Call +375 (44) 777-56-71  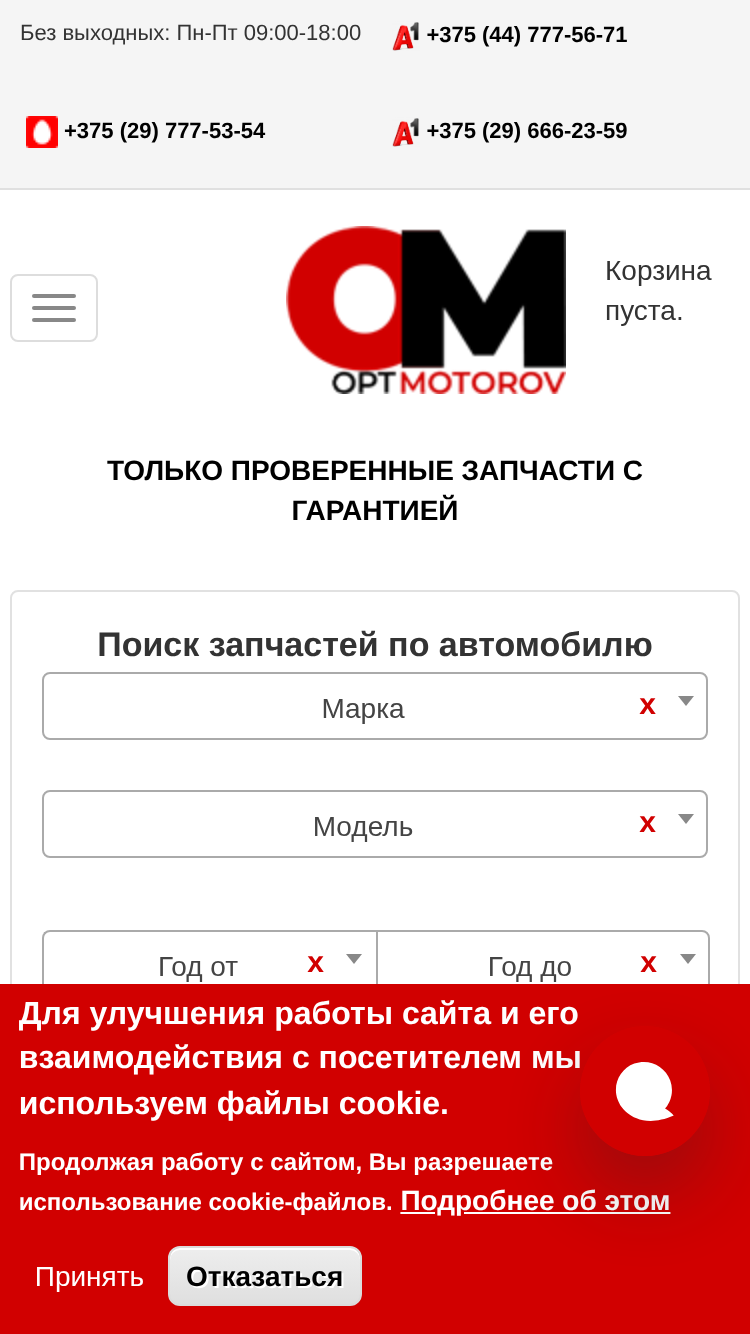point(526,35)
